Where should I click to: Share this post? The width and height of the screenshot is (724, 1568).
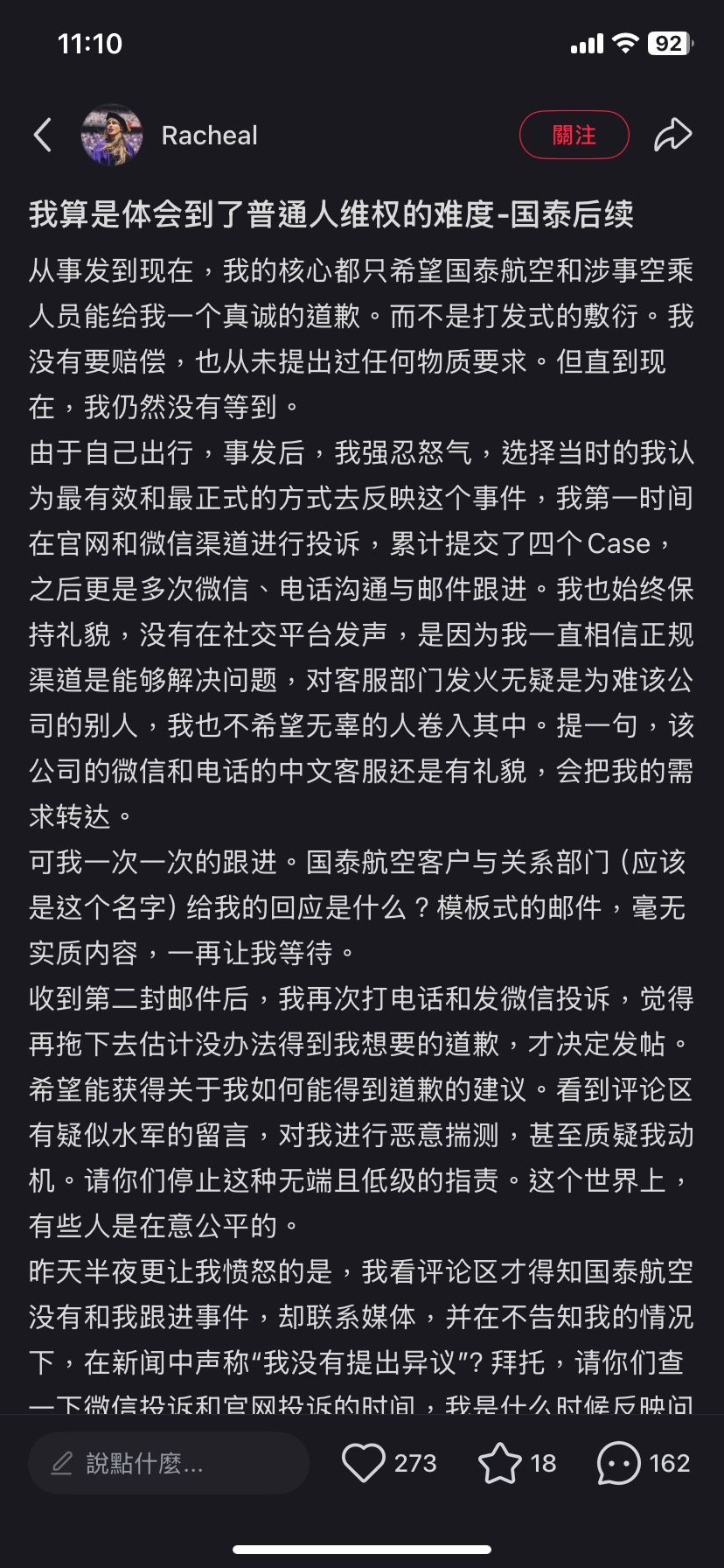click(x=672, y=135)
